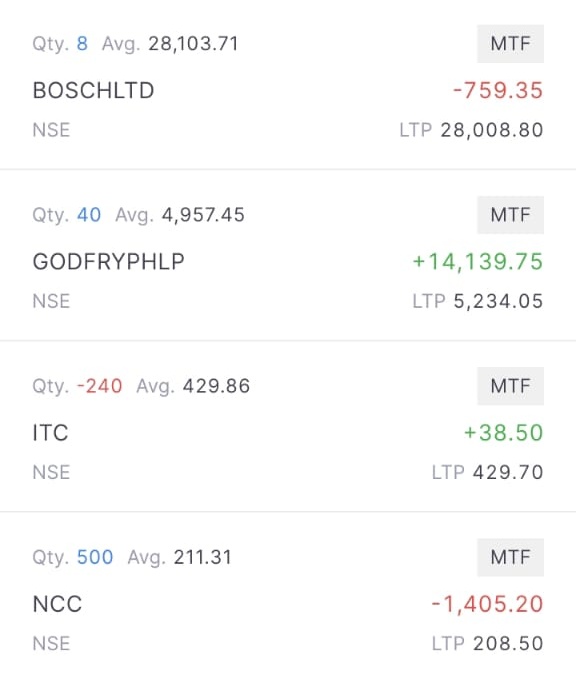Open the BOSCHLTD position
The image size is (576, 682).
pos(288,86)
